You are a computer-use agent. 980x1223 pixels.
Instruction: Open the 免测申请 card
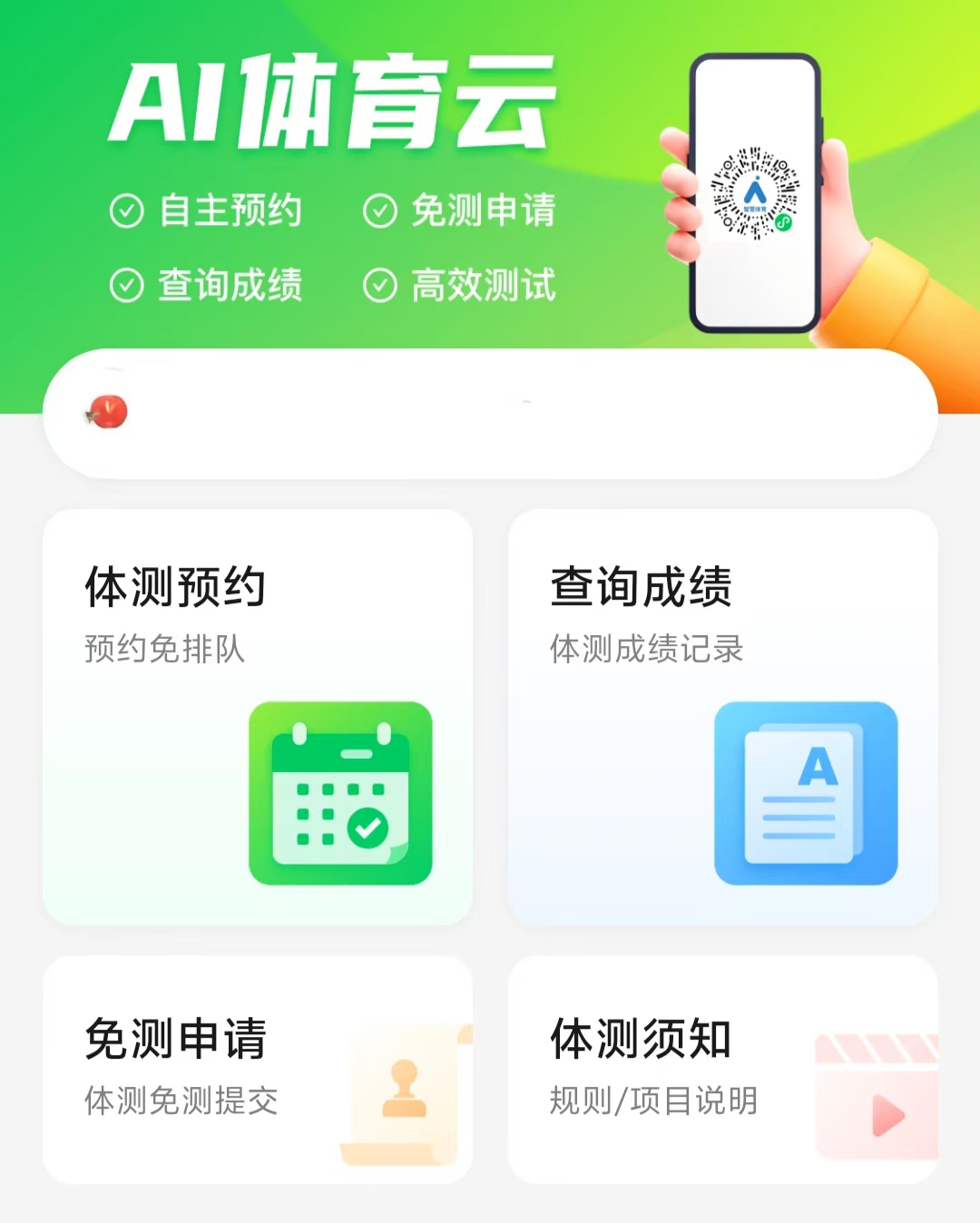(x=258, y=1069)
